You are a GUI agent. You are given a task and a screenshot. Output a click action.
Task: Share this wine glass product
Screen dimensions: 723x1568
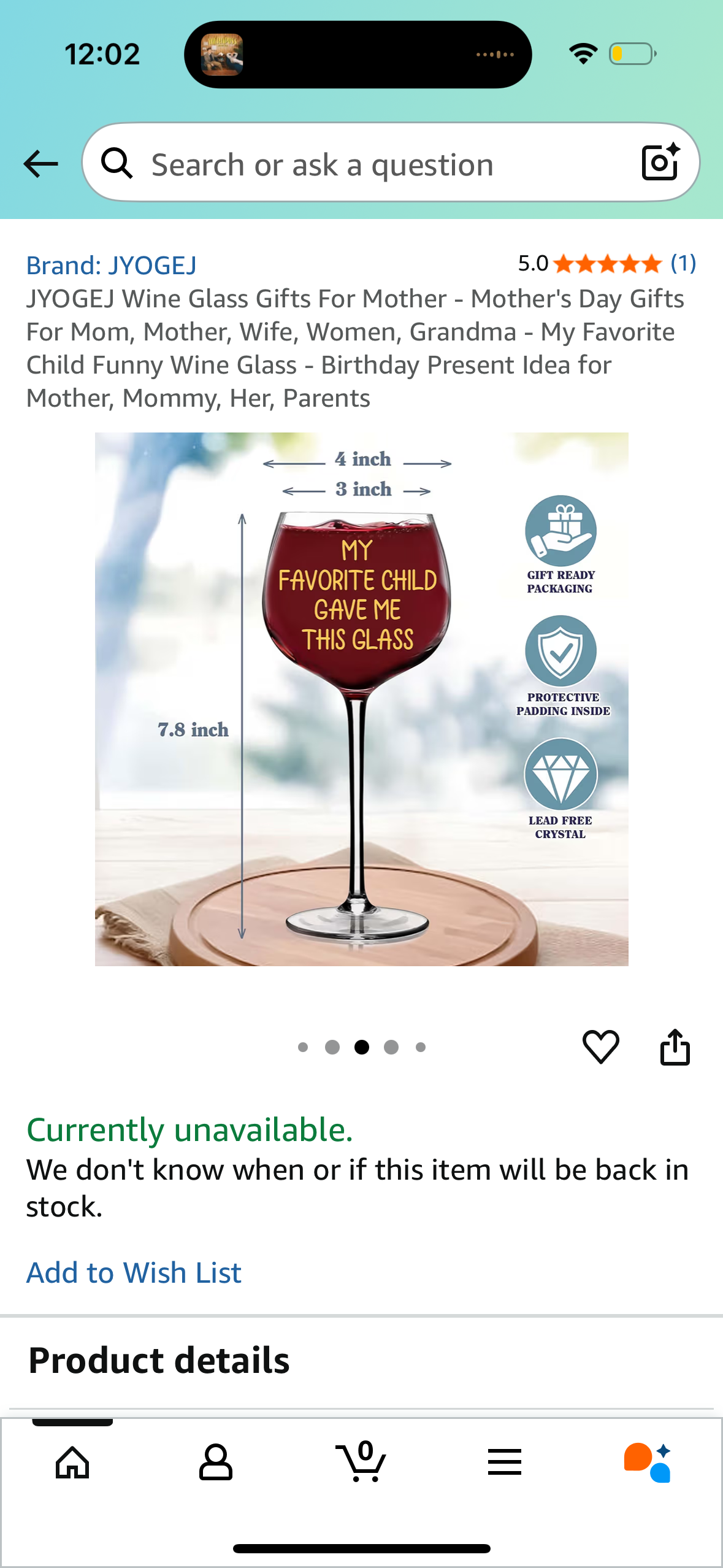pyautogui.click(x=675, y=1047)
